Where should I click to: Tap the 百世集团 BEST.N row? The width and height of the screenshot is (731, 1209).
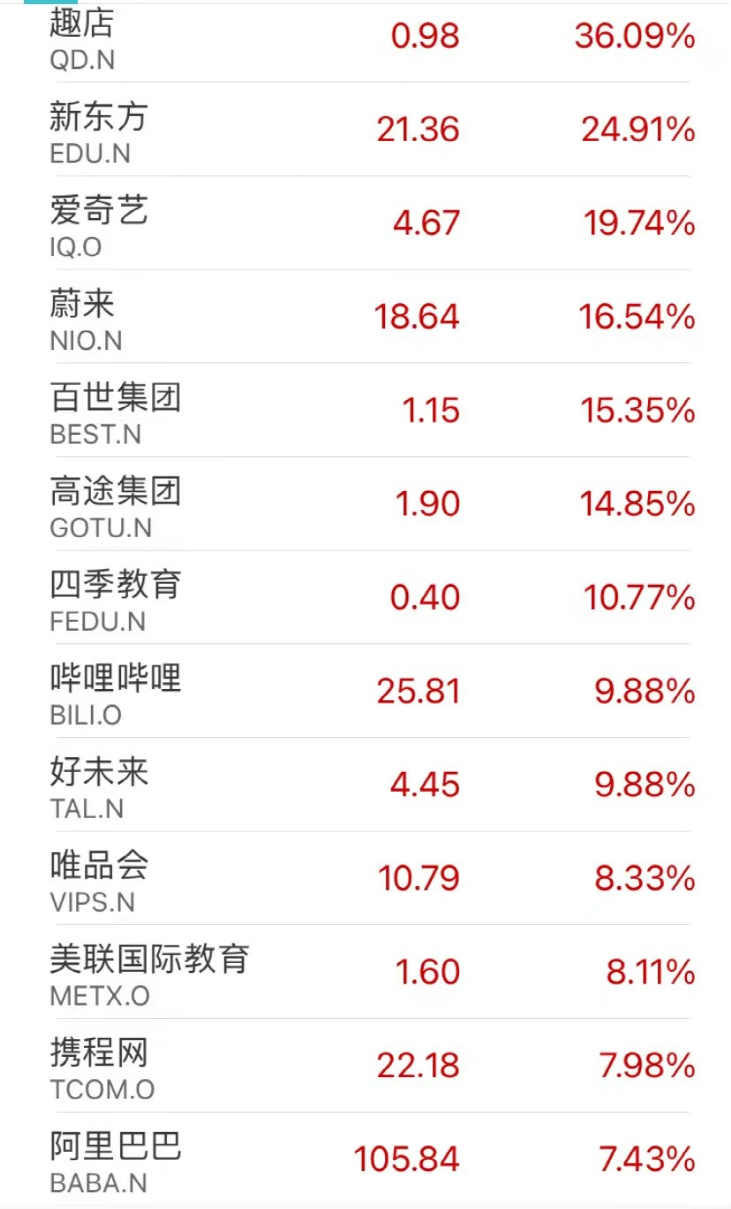(x=365, y=410)
